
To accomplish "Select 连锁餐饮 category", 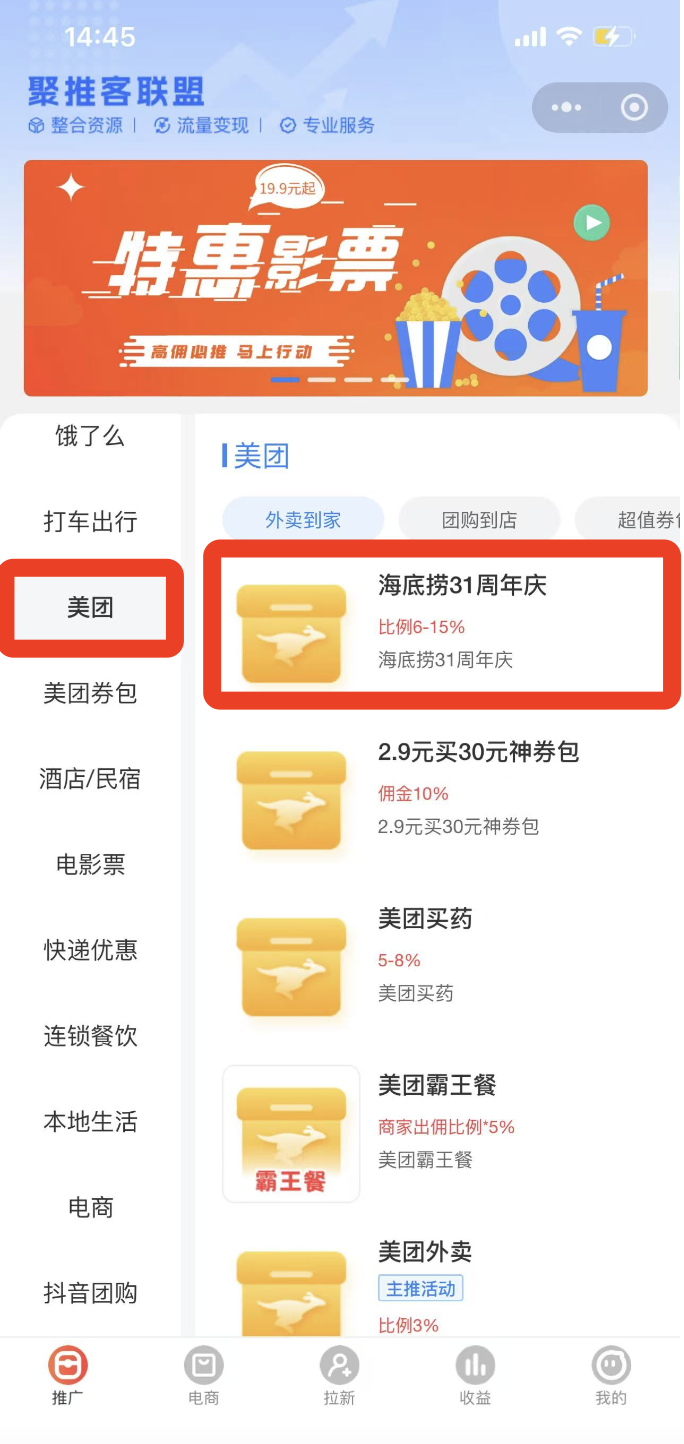I will 90,1036.
